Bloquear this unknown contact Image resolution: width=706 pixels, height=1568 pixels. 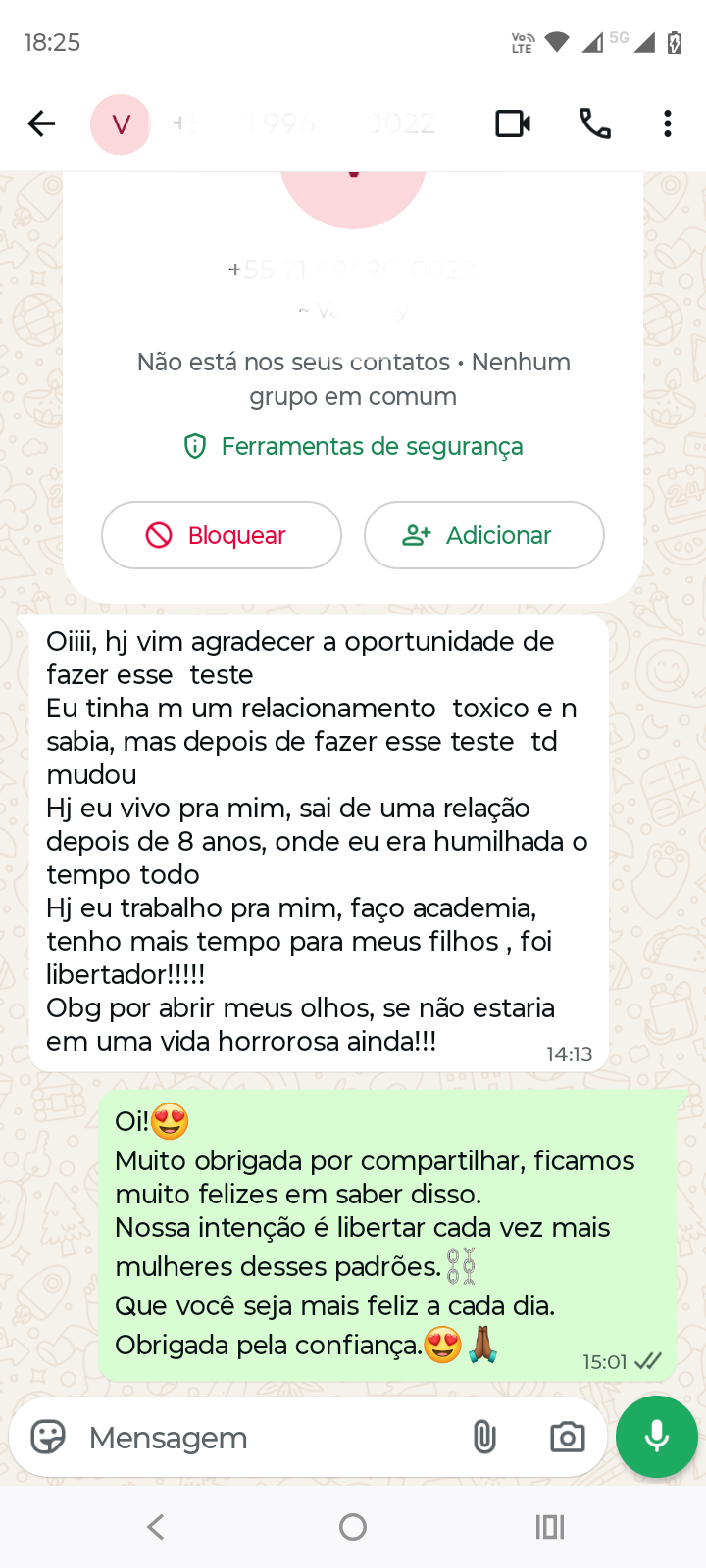[x=221, y=535]
